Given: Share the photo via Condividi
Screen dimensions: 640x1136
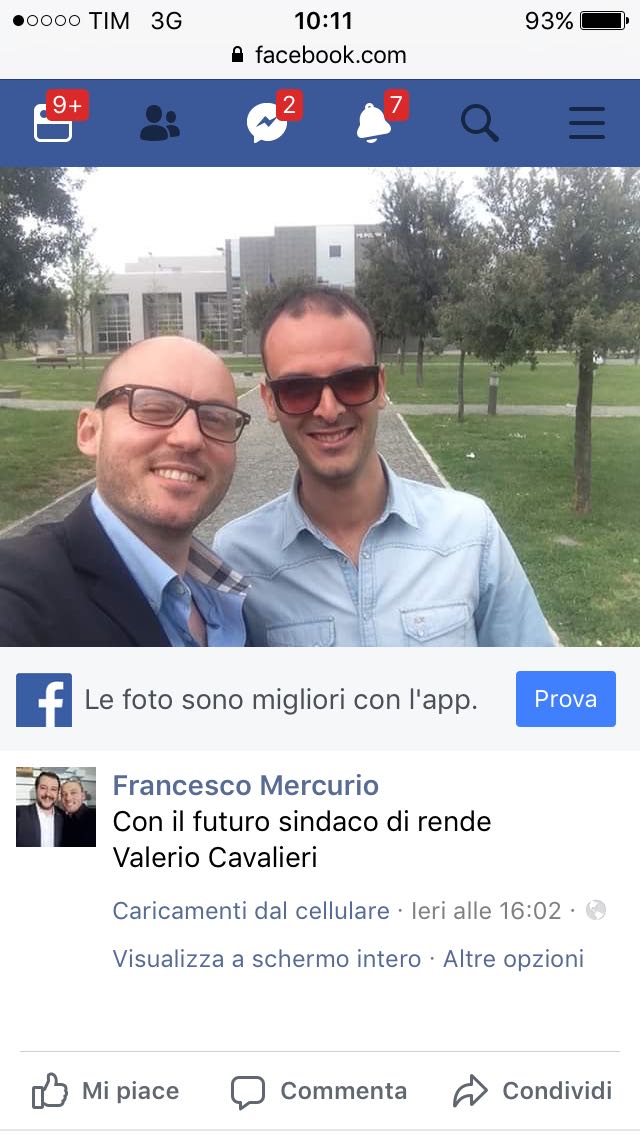Looking at the screenshot, I should pyautogui.click(x=533, y=1091).
